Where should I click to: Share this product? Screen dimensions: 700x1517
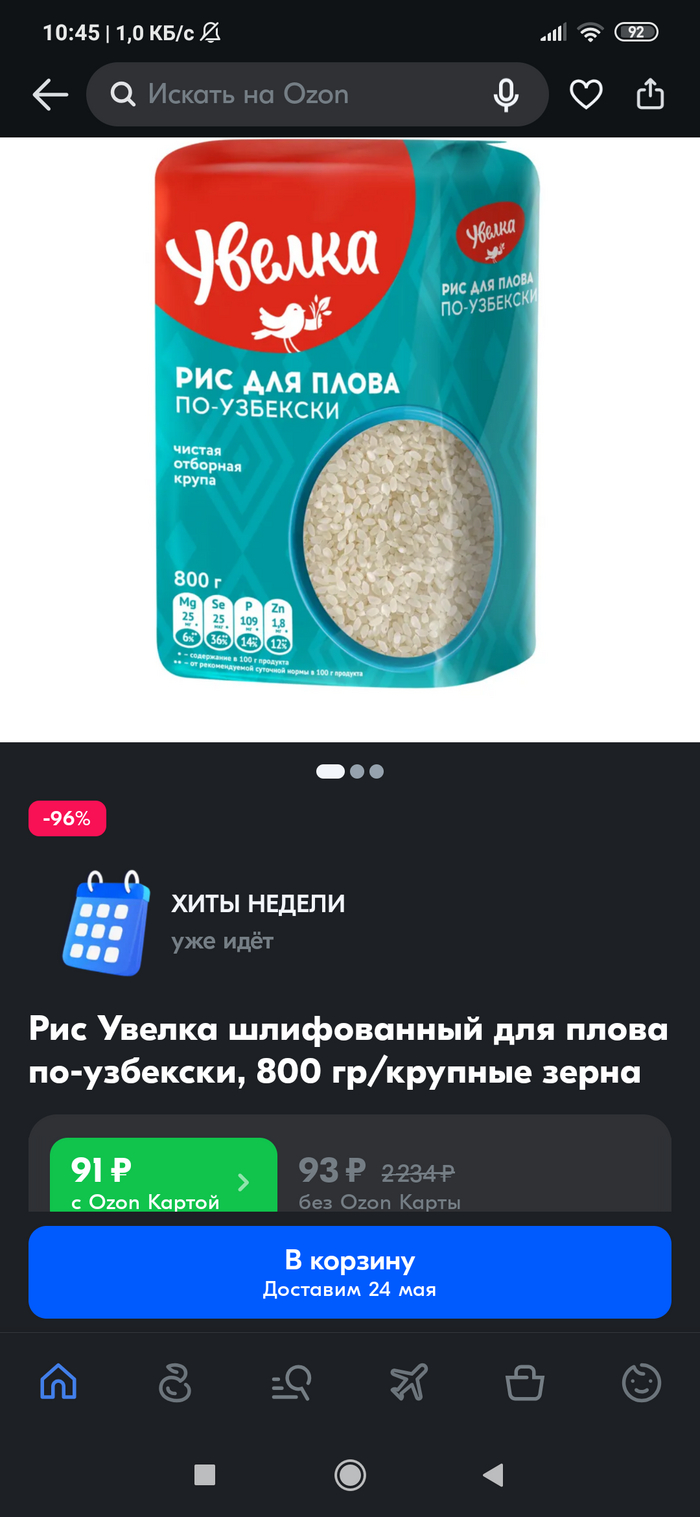pos(650,95)
